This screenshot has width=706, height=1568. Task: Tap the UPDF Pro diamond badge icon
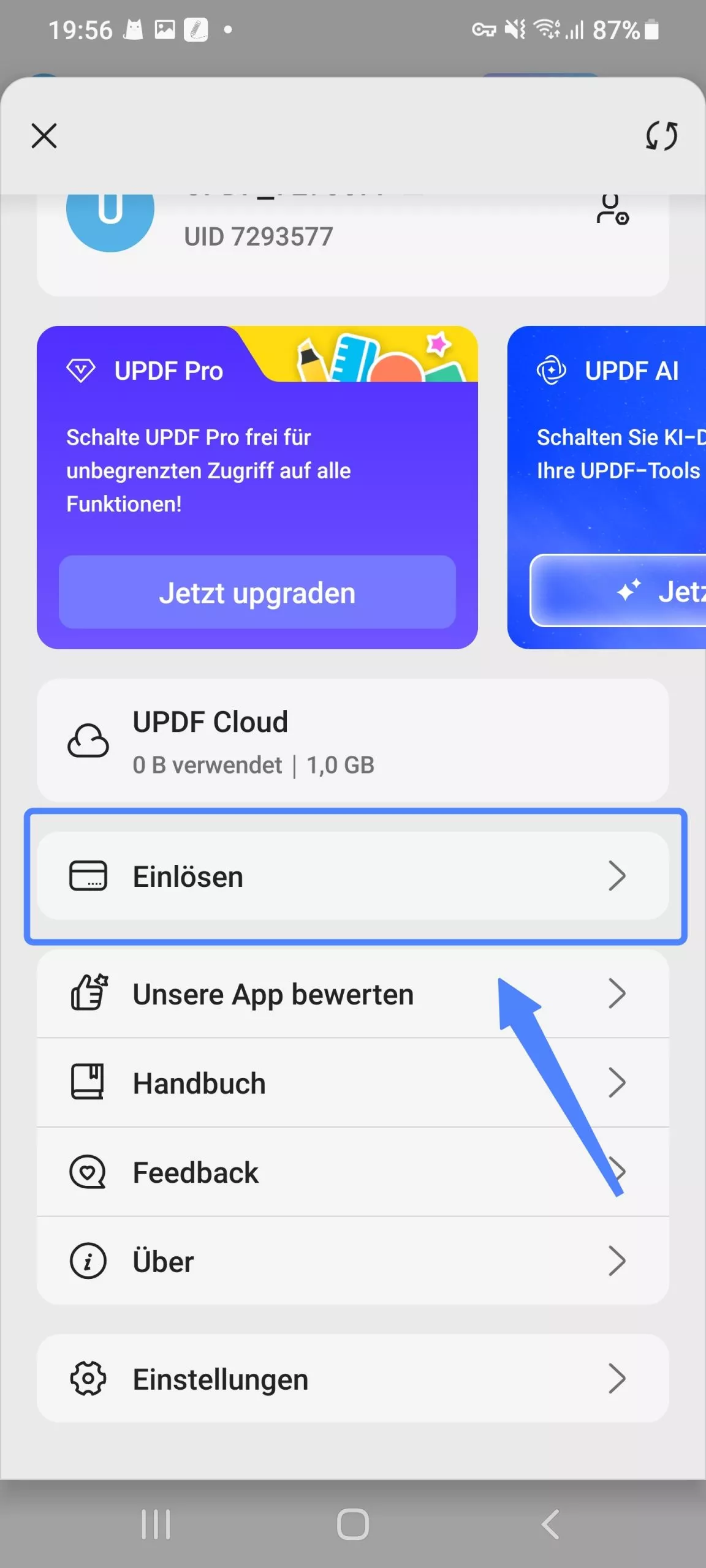pyautogui.click(x=80, y=369)
